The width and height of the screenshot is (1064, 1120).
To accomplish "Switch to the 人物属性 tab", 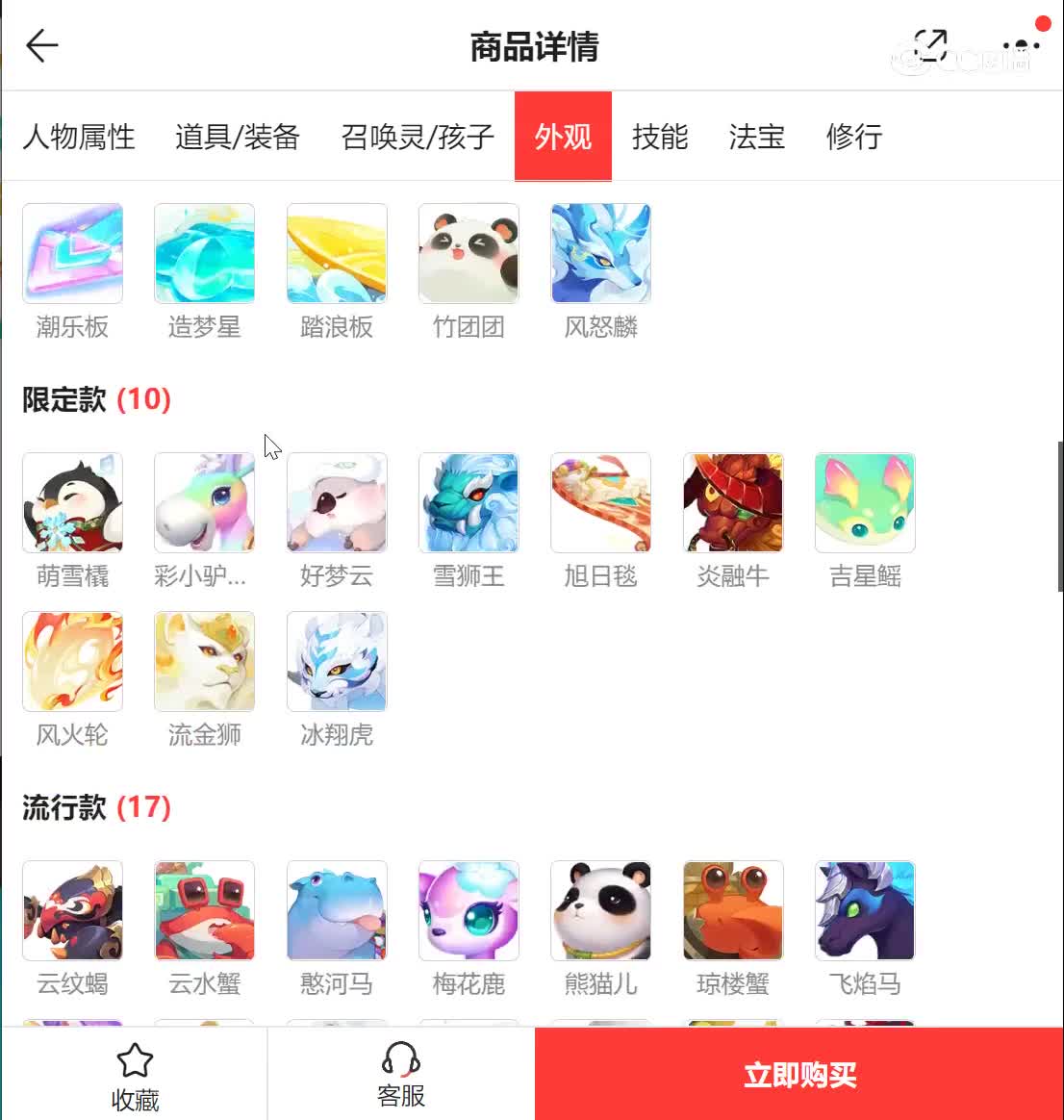I will [79, 137].
